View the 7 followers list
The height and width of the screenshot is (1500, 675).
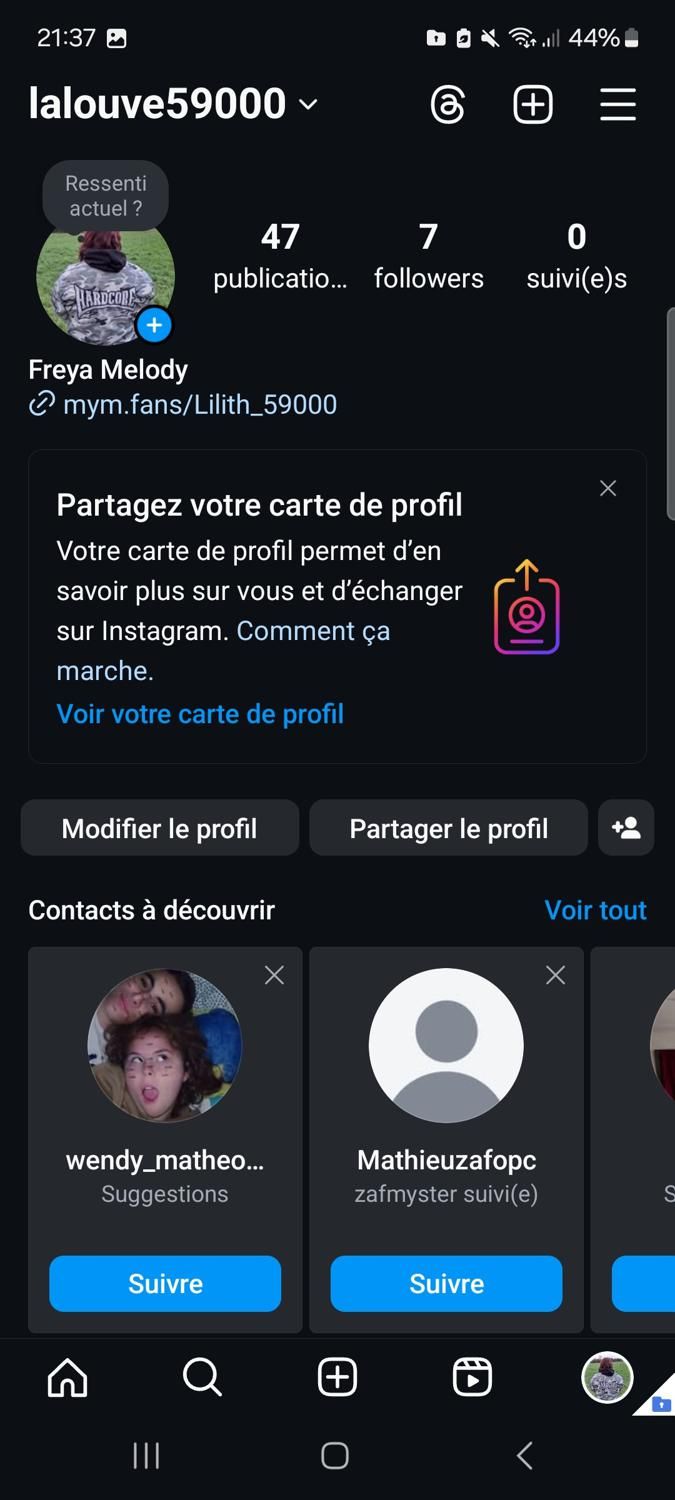point(428,256)
